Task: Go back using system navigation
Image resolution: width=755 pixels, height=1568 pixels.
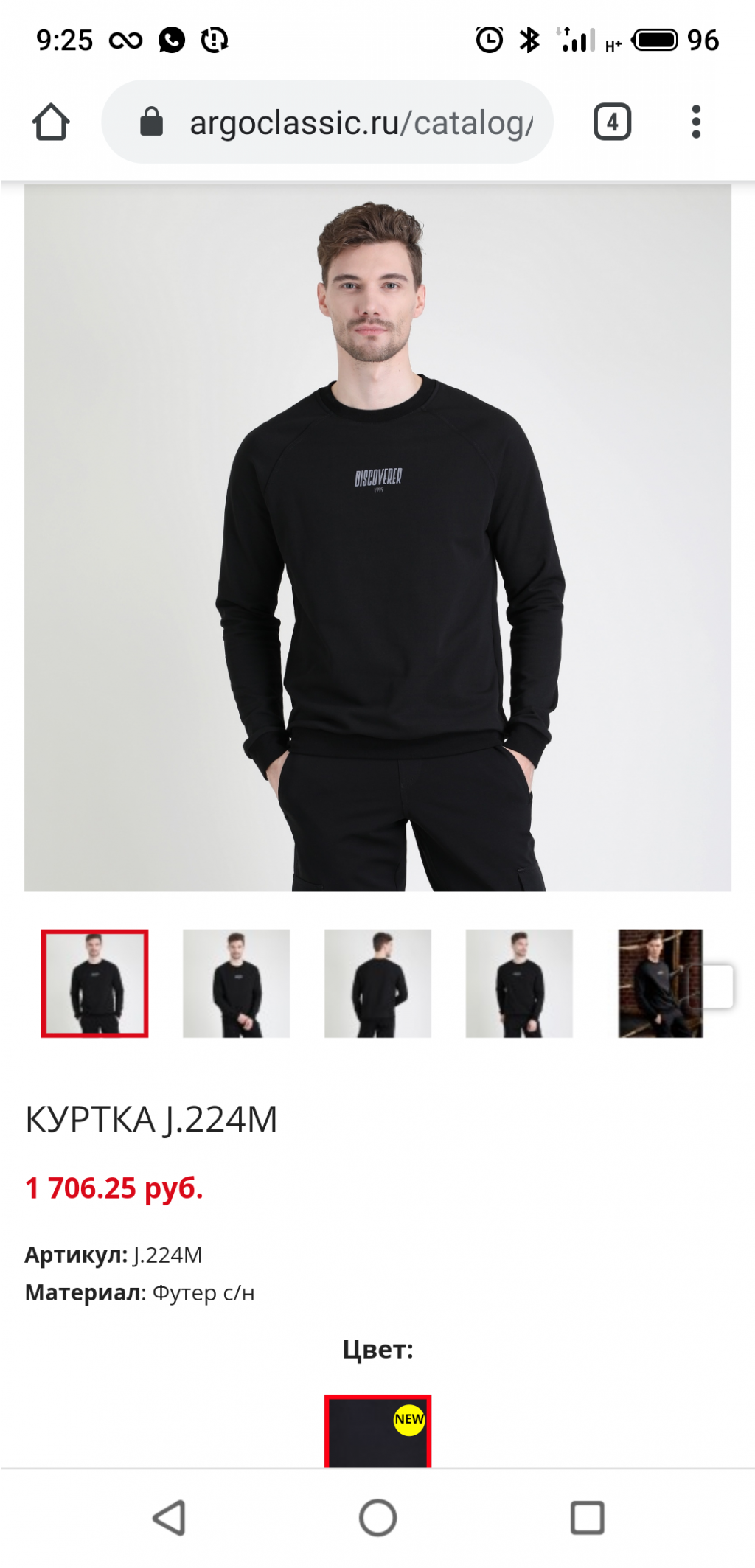Action: click(170, 1518)
